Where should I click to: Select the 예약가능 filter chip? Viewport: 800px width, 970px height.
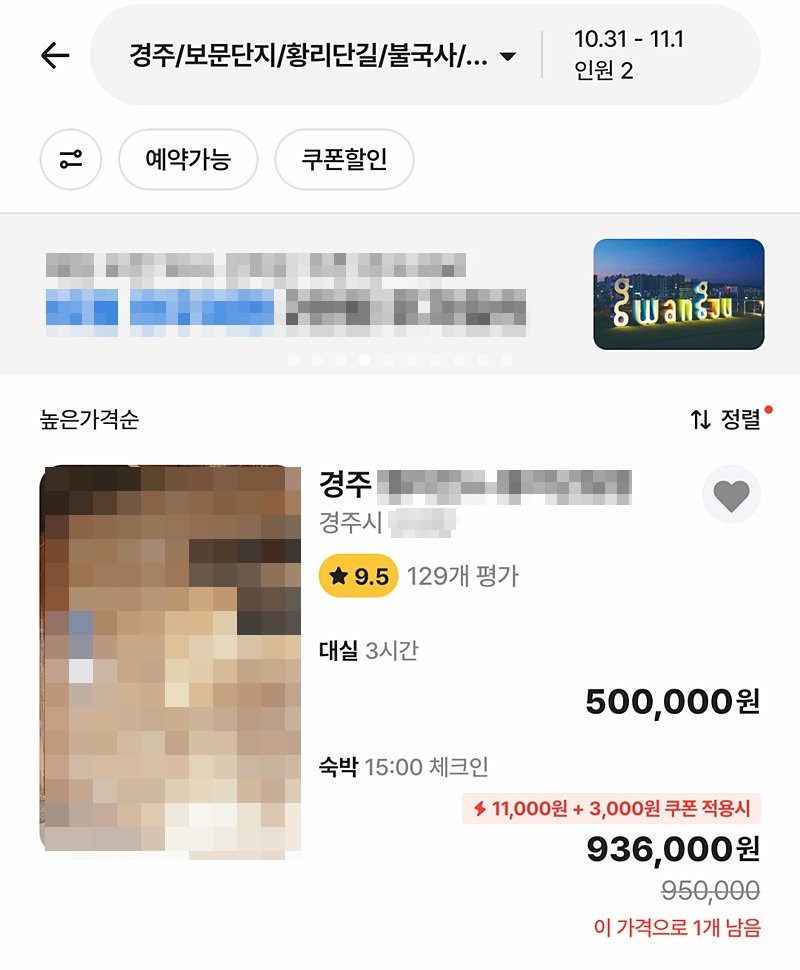coord(188,159)
